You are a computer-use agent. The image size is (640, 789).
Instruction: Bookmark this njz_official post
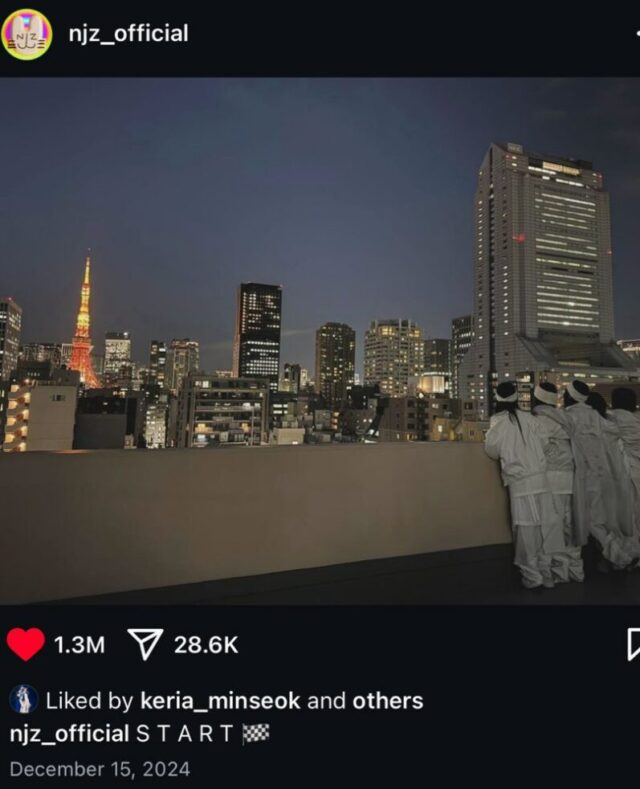(x=633, y=645)
